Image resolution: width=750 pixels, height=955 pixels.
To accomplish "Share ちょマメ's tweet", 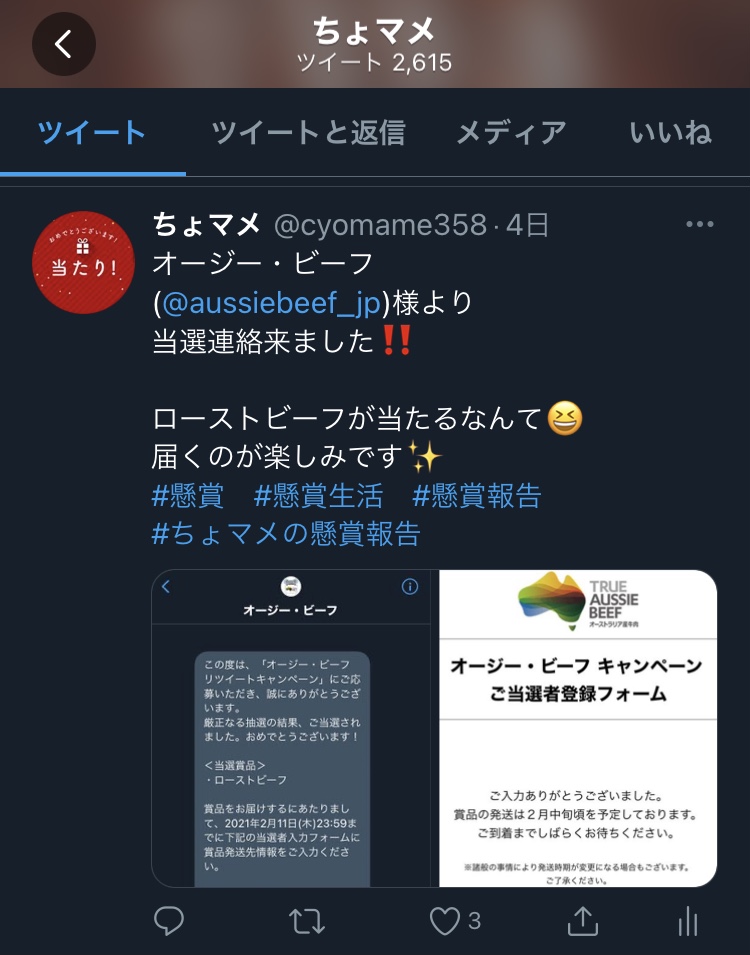I will point(583,920).
